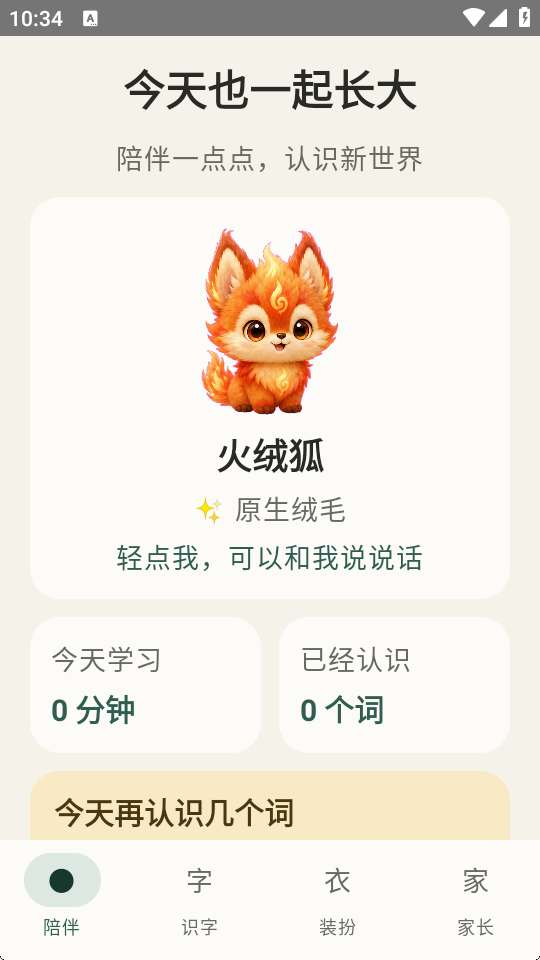This screenshot has height=960, width=540.
Task: Open the 家长 tab
Action: pos(476,895)
